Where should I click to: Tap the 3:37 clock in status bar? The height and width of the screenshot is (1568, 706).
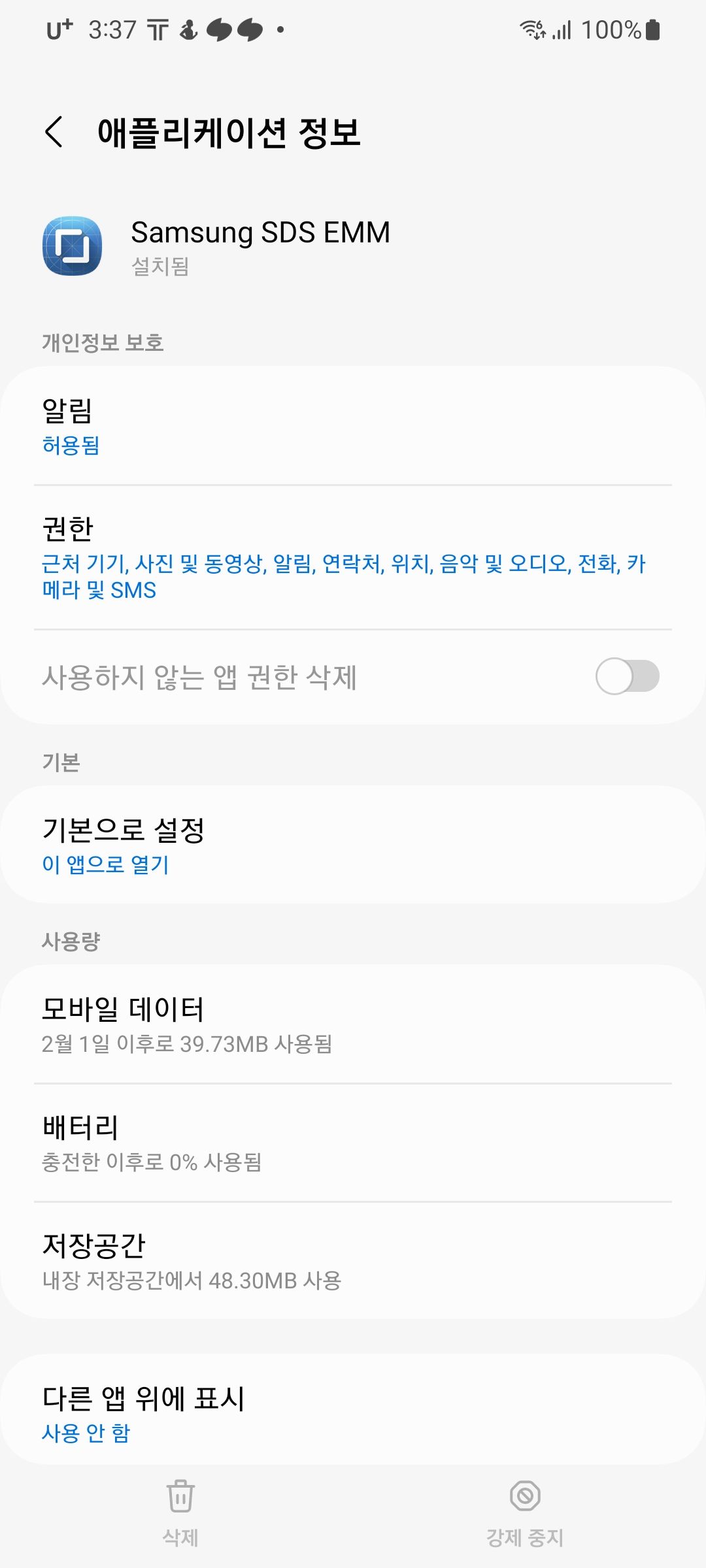111,29
